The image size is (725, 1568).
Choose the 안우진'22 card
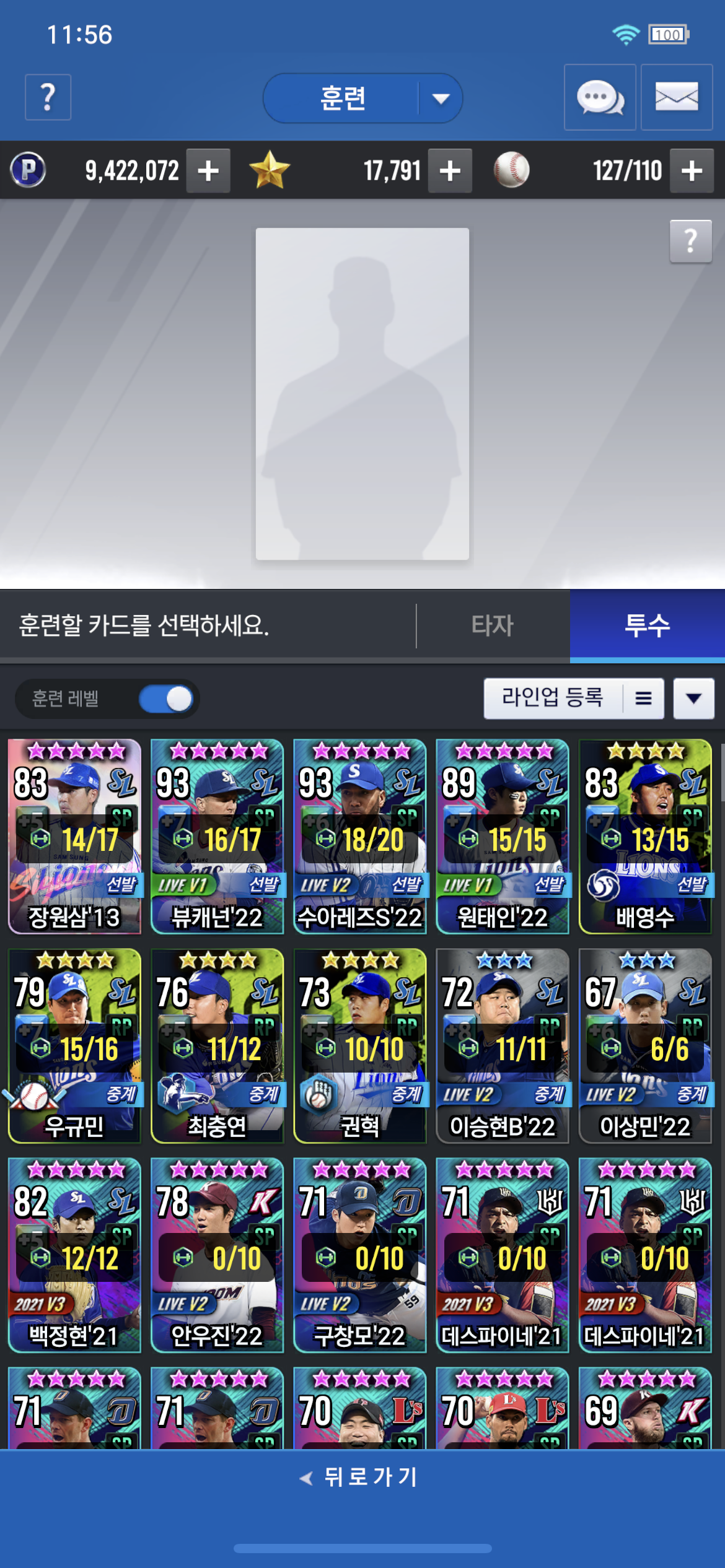point(217,1255)
